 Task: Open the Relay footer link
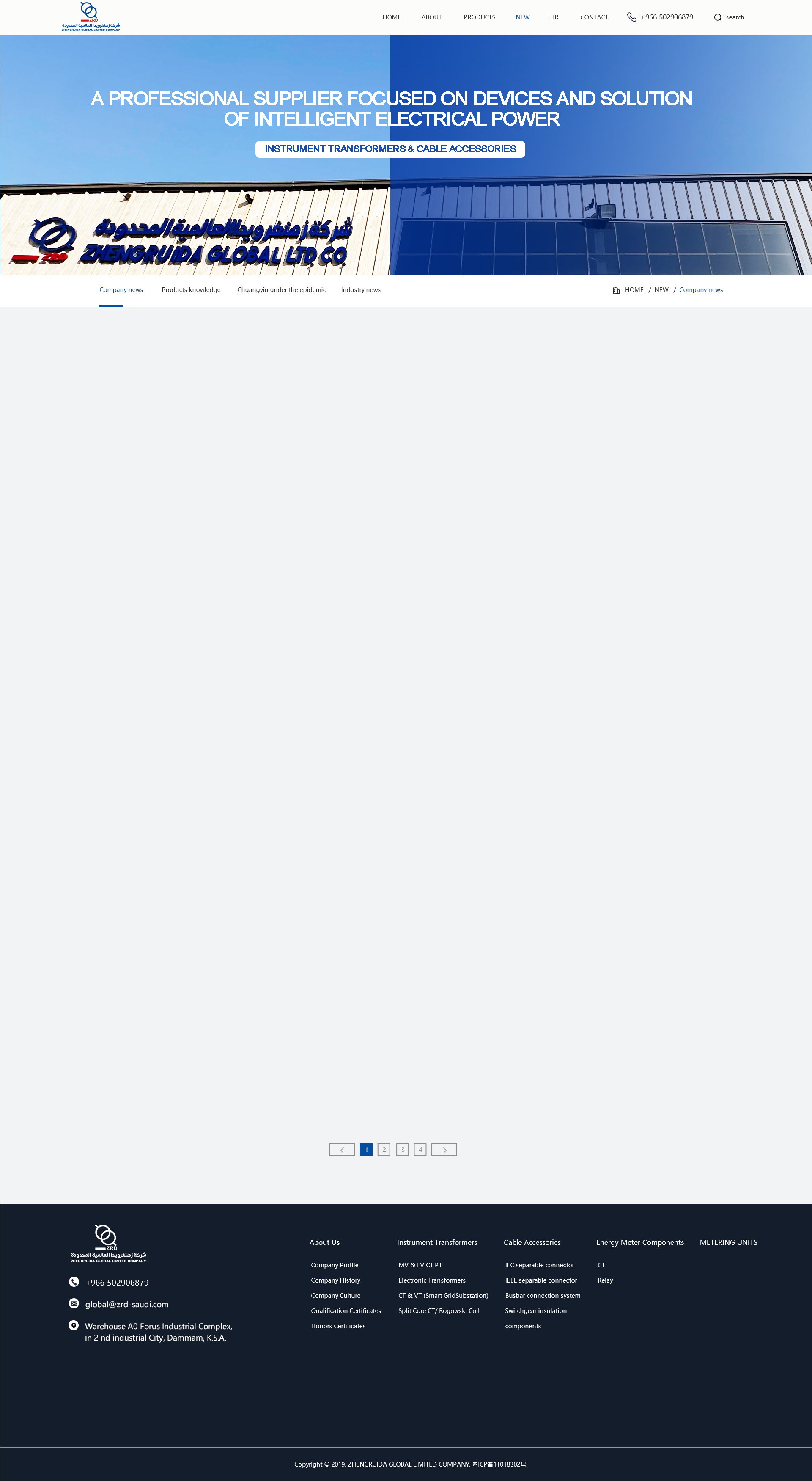coord(605,1280)
